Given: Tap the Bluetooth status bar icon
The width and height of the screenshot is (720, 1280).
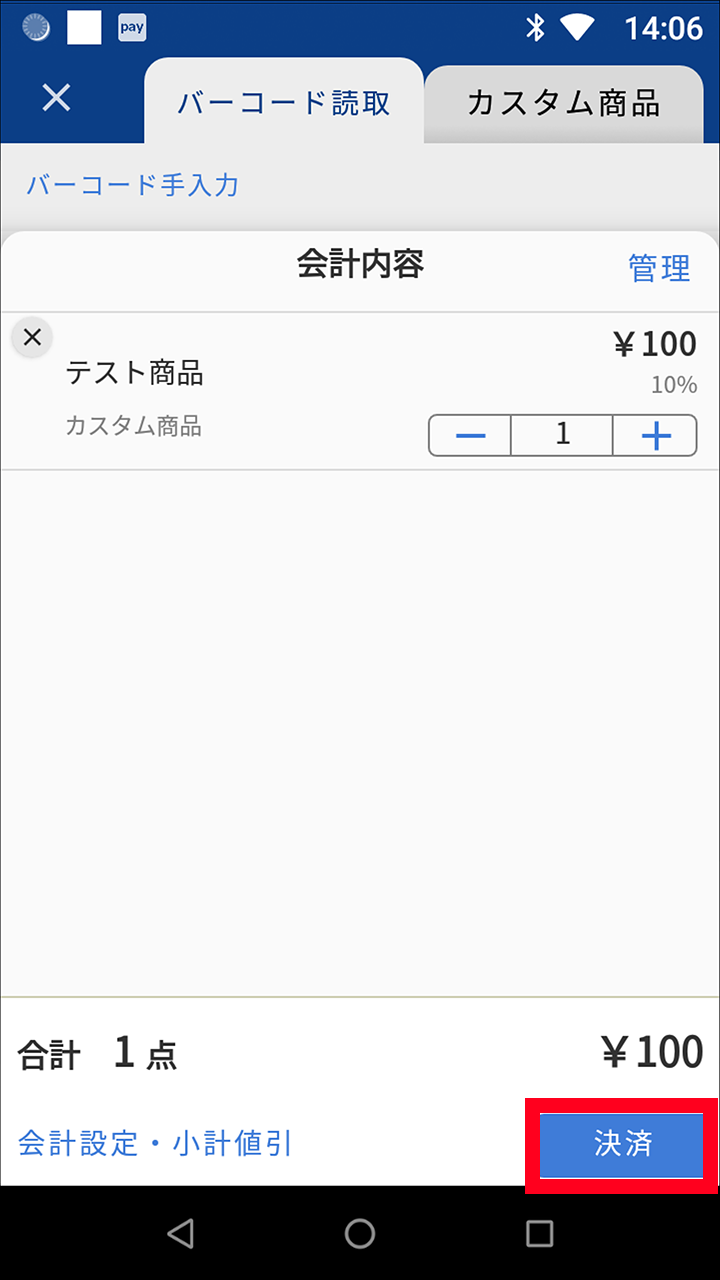Looking at the screenshot, I should click(536, 28).
